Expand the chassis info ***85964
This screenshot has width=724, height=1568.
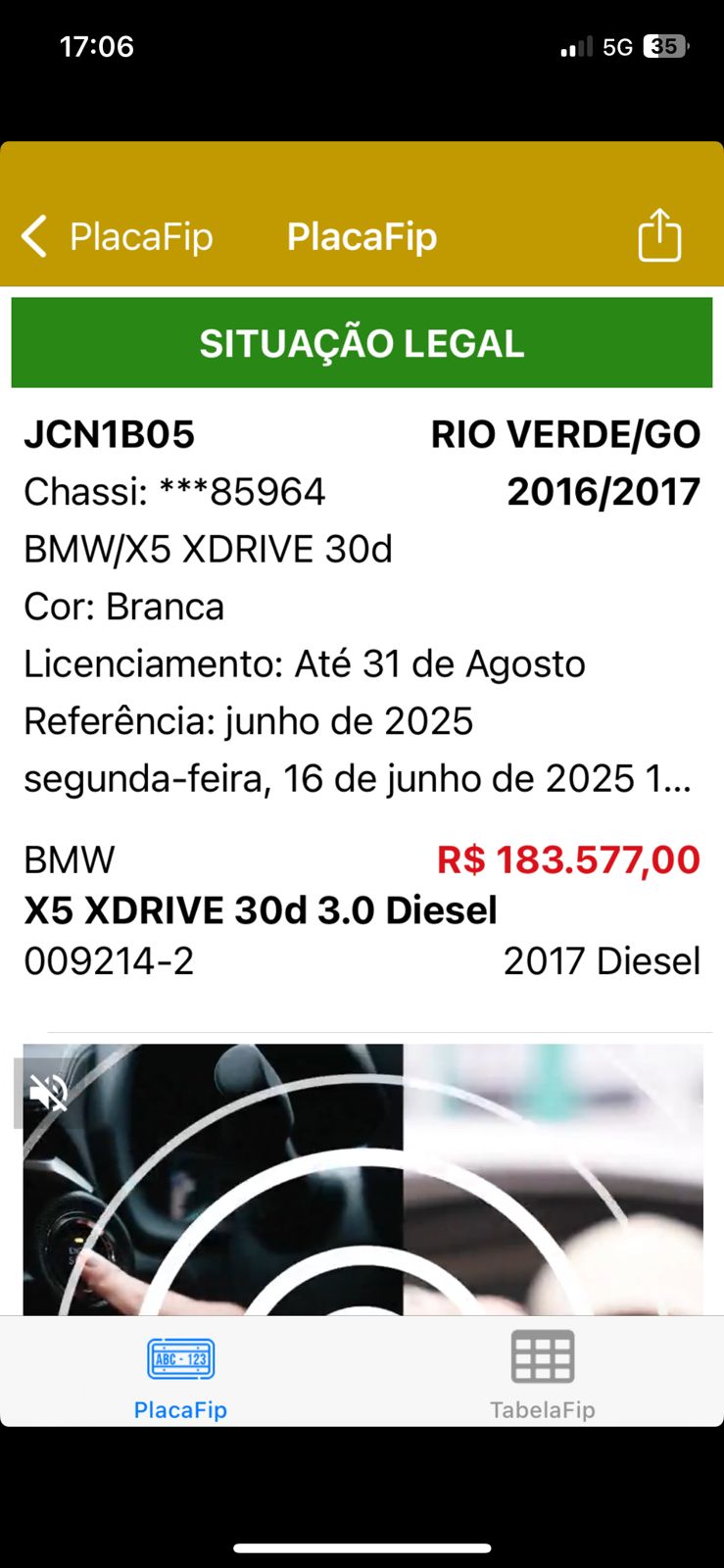point(174,491)
